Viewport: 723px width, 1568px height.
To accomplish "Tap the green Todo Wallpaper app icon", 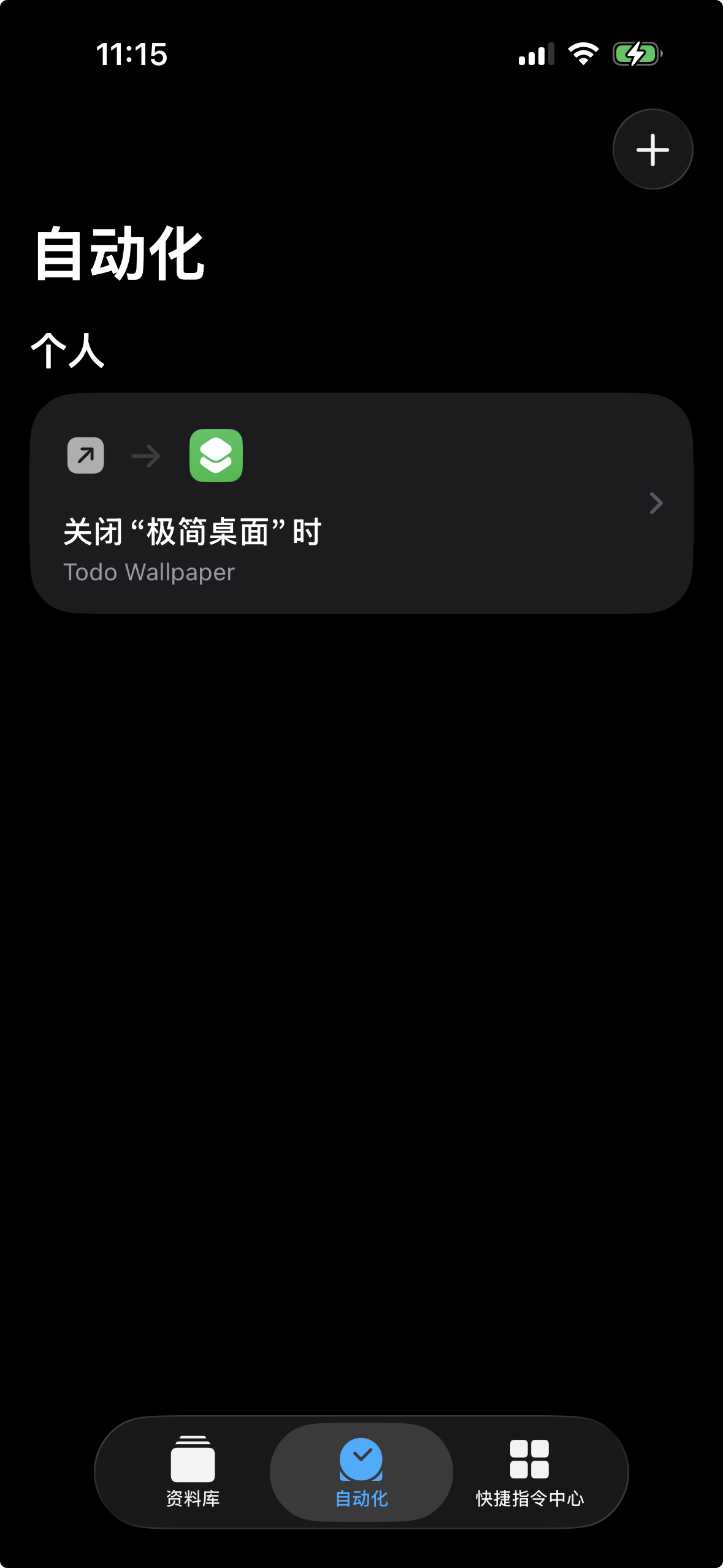I will 216,455.
